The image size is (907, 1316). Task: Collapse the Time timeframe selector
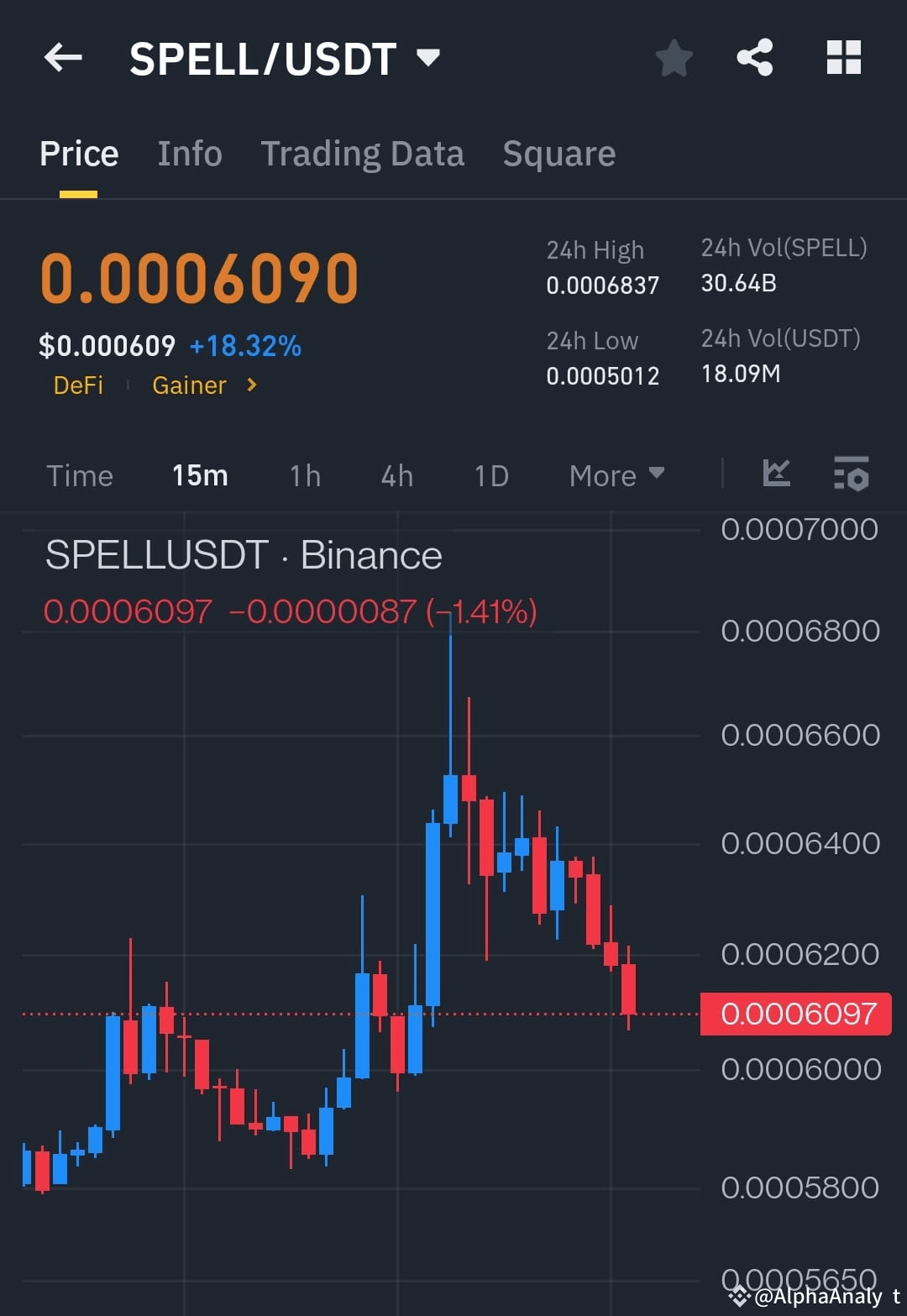point(80,475)
